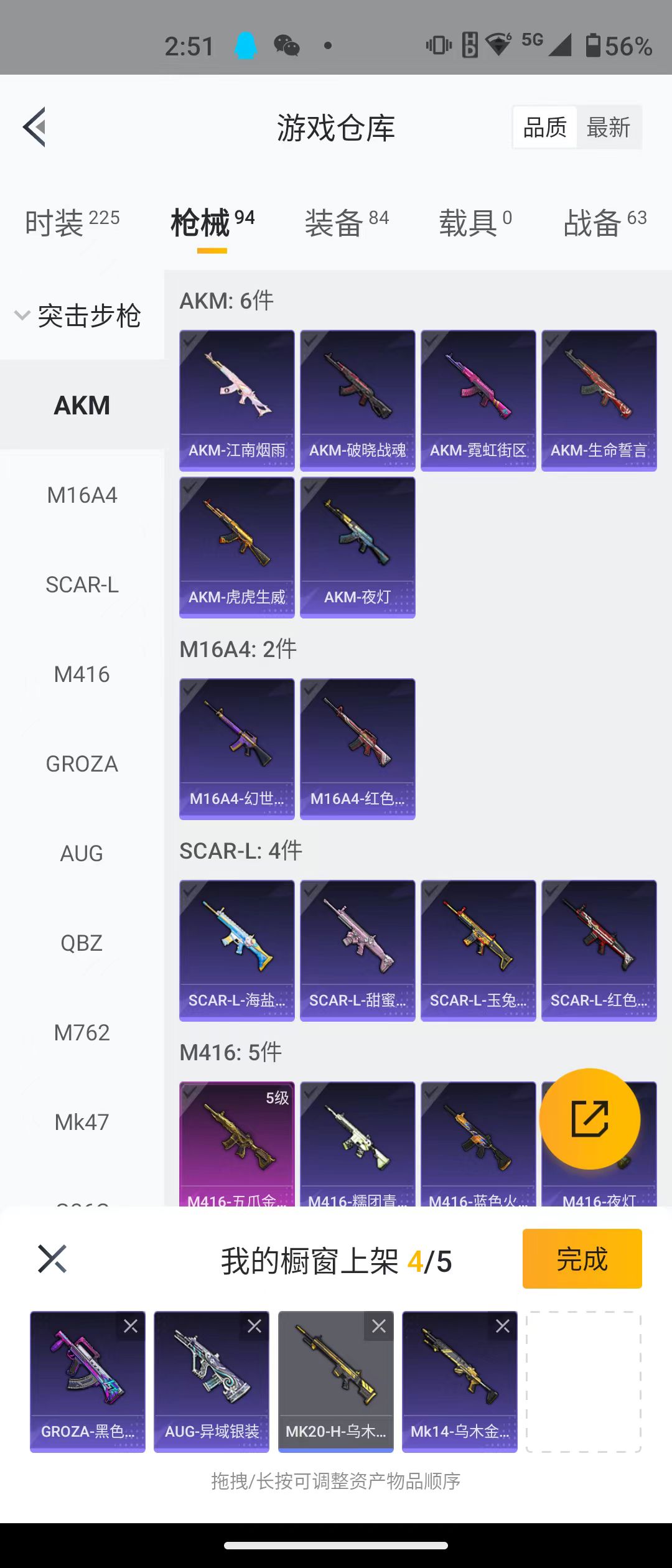This screenshot has width=672, height=1568.
Task: Switch sorting to 最新
Action: point(609,128)
